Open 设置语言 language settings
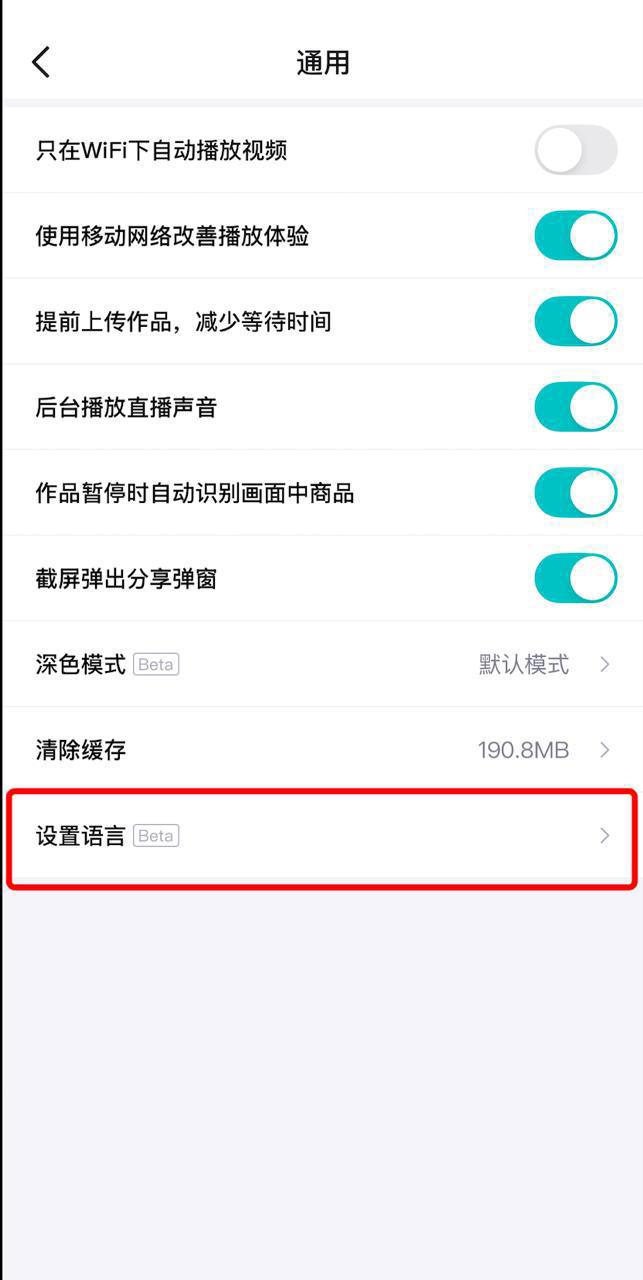Viewport: 643px width, 1280px height. click(x=321, y=836)
